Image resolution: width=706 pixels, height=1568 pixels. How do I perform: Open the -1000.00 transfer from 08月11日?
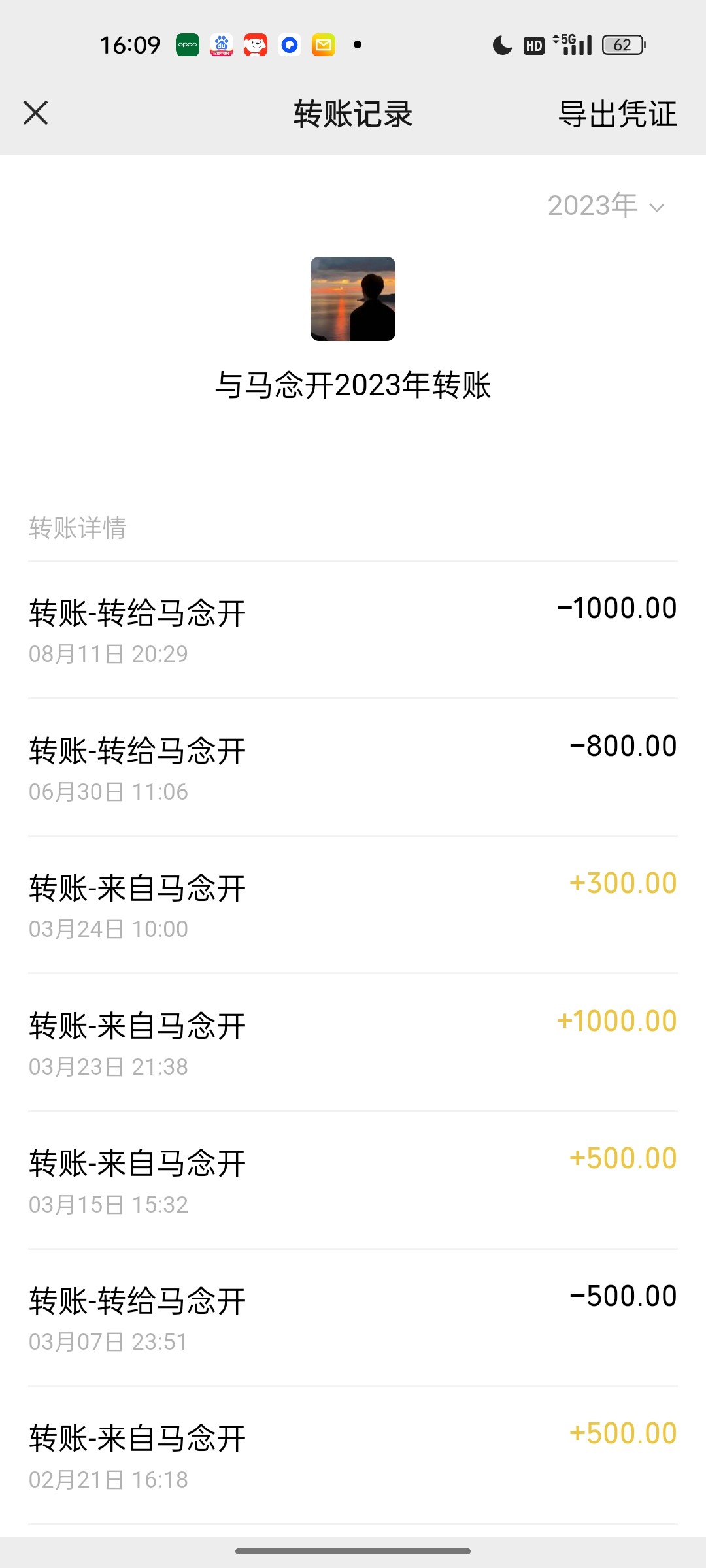tap(353, 630)
